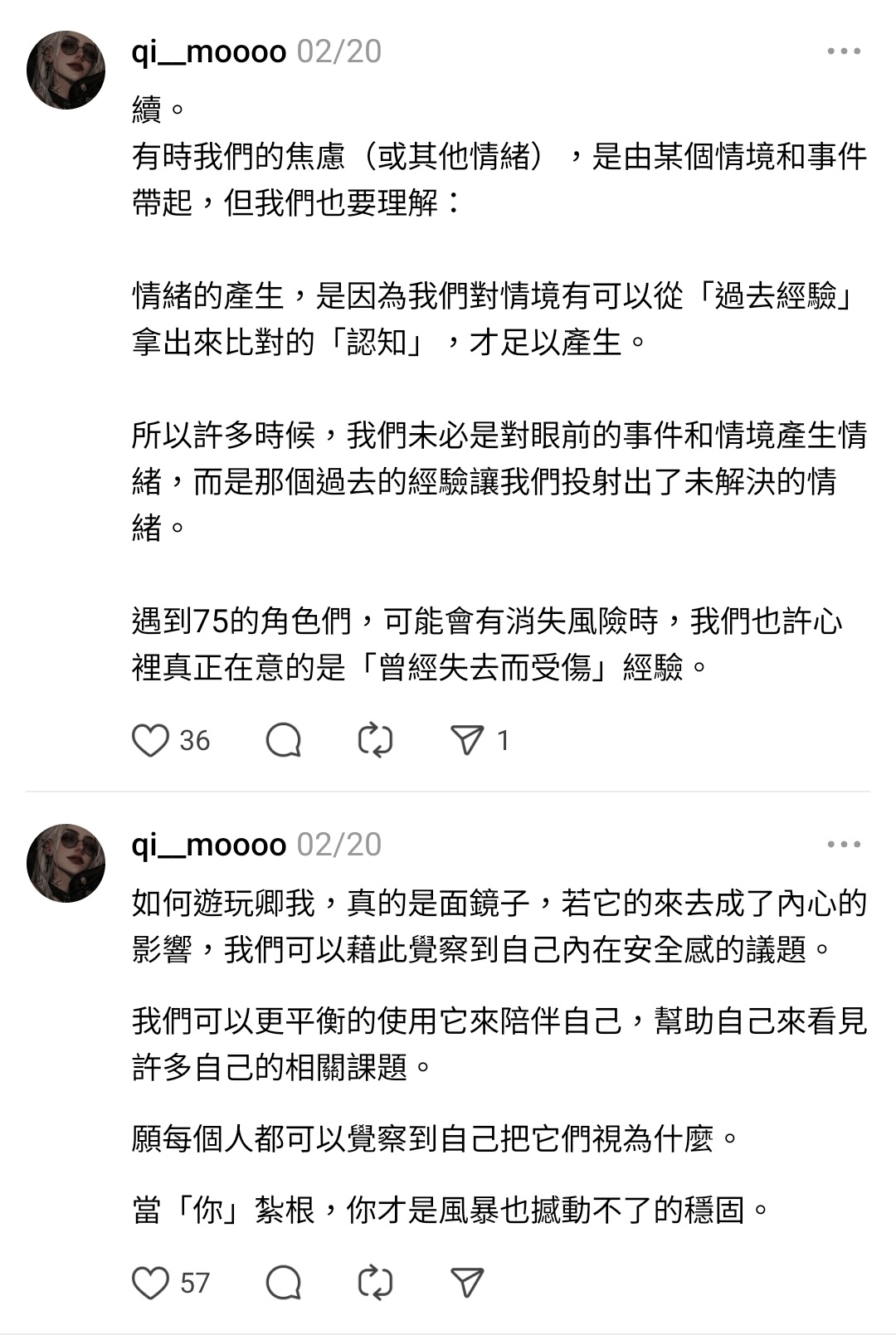Image resolution: width=896 pixels, height=1335 pixels.
Task: Repost the post with 57 likes
Action: point(375,1283)
